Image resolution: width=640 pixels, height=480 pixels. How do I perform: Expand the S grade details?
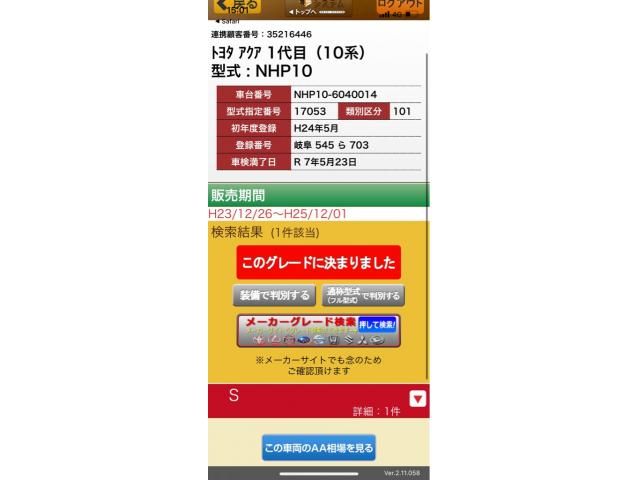(418, 398)
